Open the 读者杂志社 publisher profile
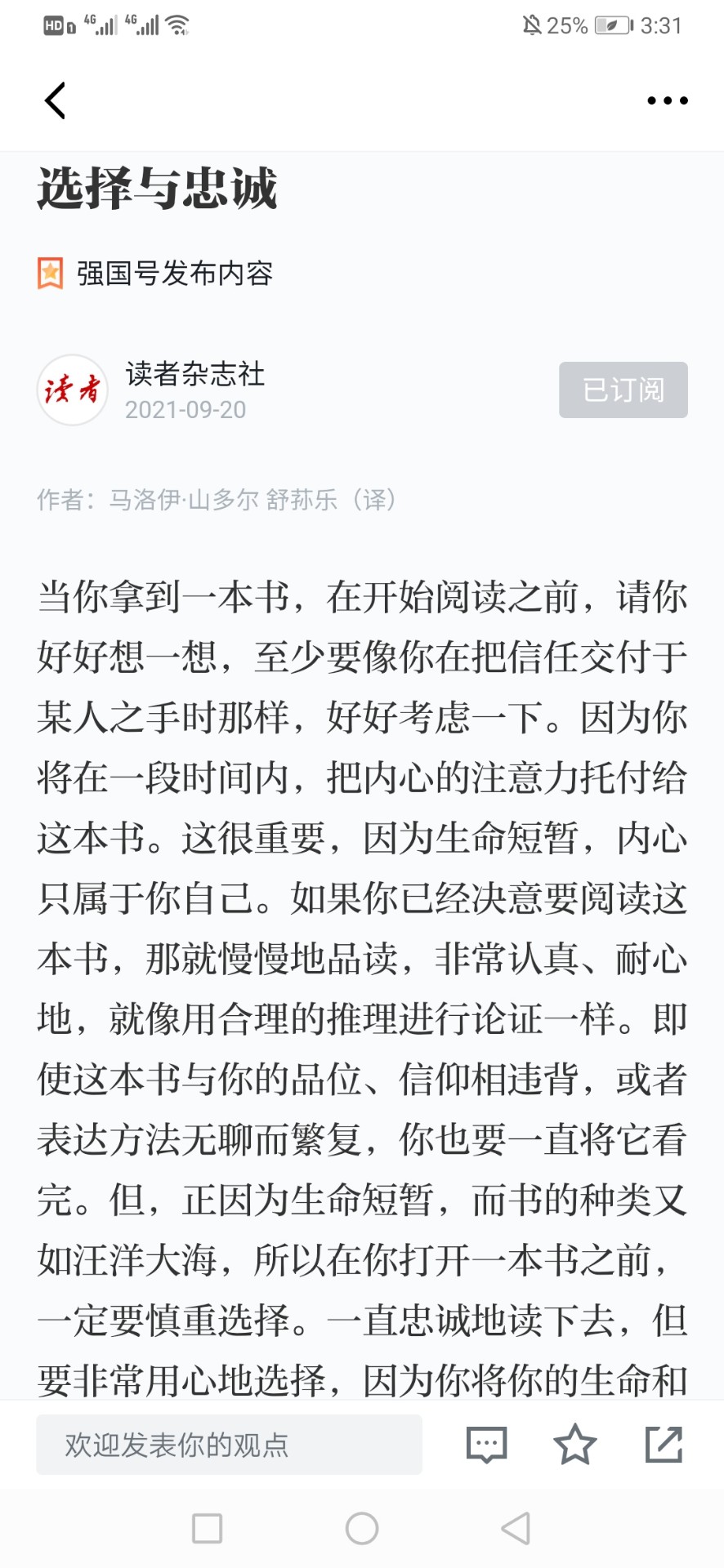The width and height of the screenshot is (724, 1568). click(194, 374)
